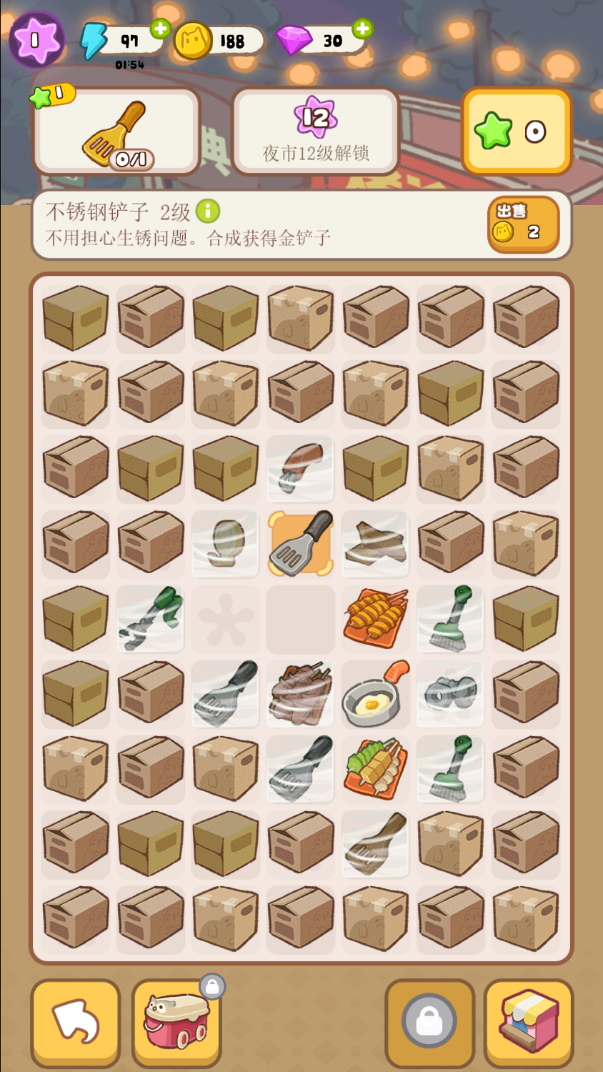Screen dimensions: 603x1072
Task: Buy more gems with the plus
Action: point(362,29)
